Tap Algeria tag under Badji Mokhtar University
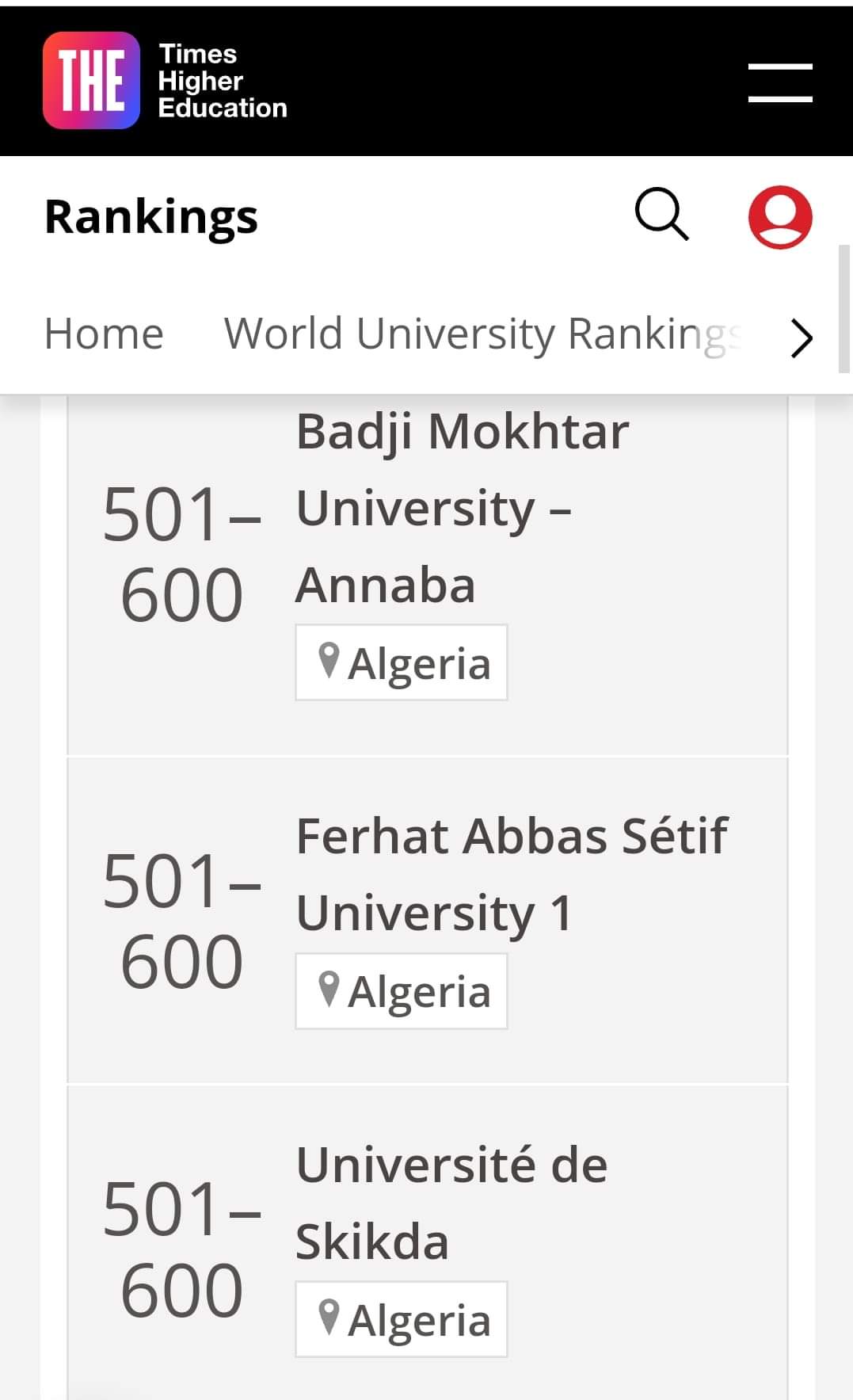This screenshot has height=1400, width=853. pos(402,662)
